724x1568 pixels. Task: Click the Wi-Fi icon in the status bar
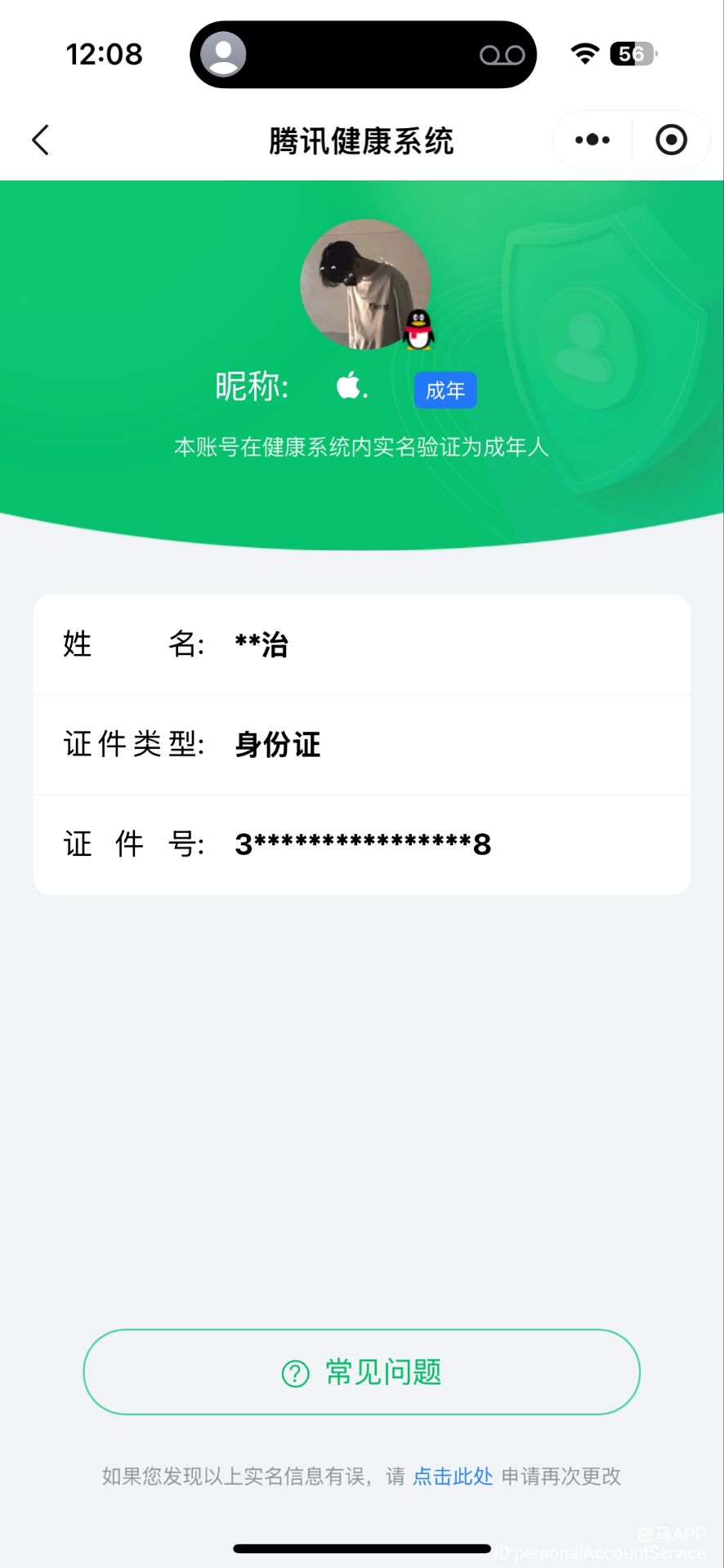[x=585, y=53]
